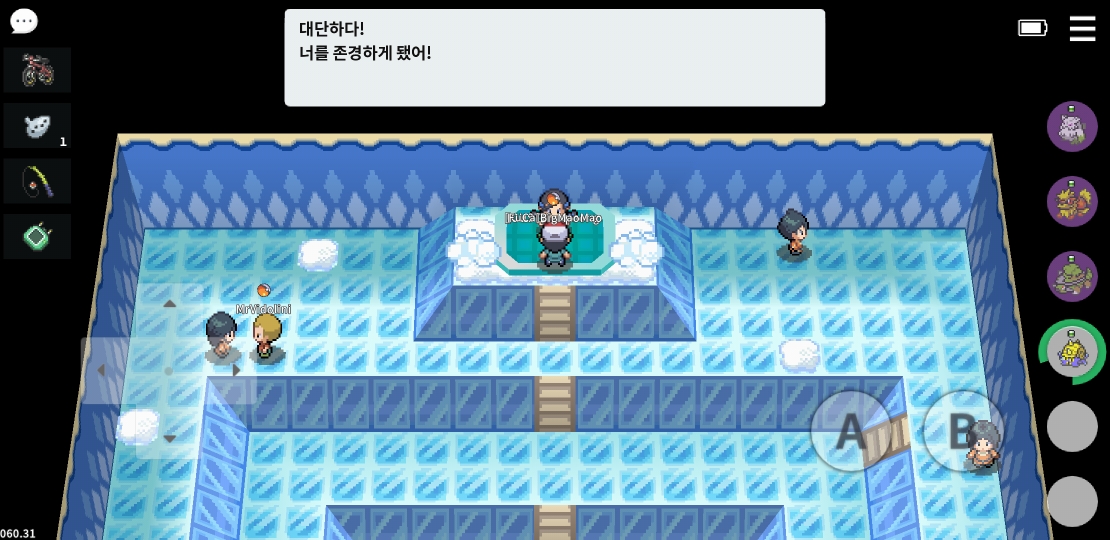This screenshot has height=540, width=1110.
Task: Move down with the D-pad arrow
Action: pyautogui.click(x=169, y=438)
